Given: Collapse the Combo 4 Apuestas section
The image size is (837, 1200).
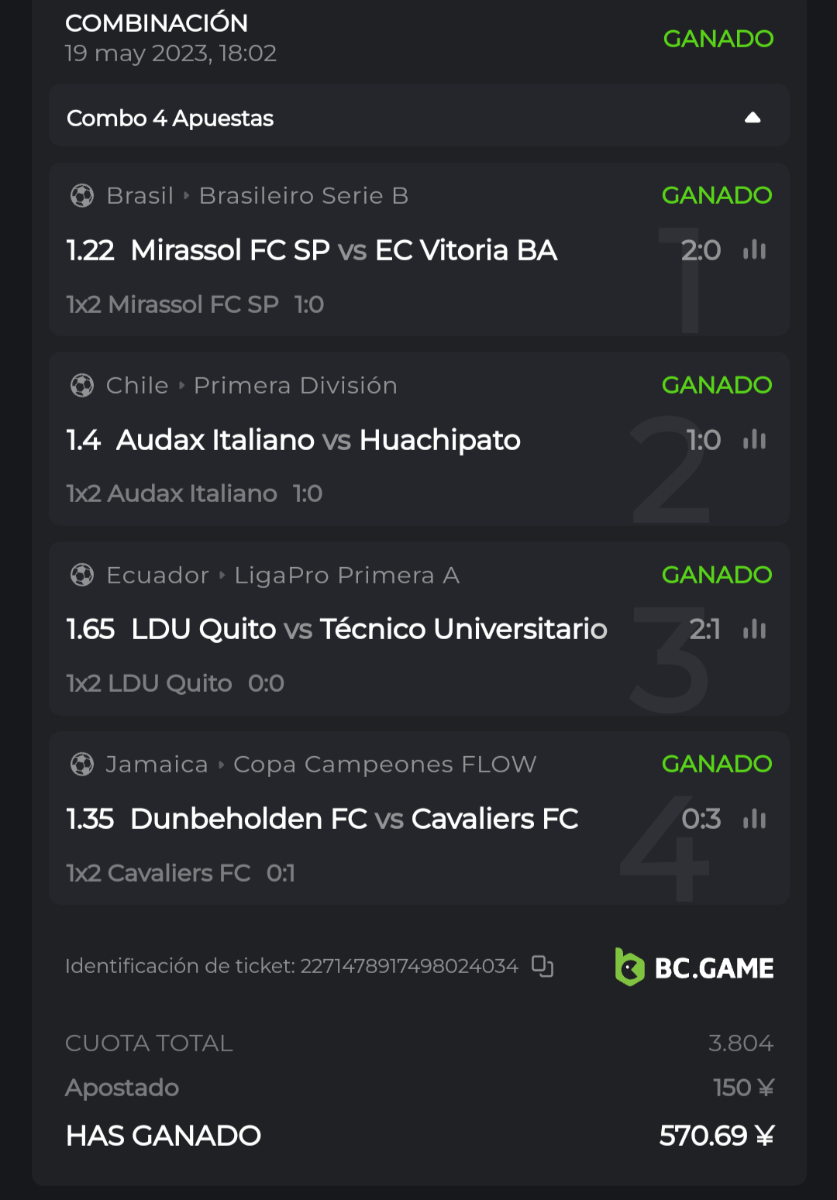Looking at the screenshot, I should [x=752, y=118].
